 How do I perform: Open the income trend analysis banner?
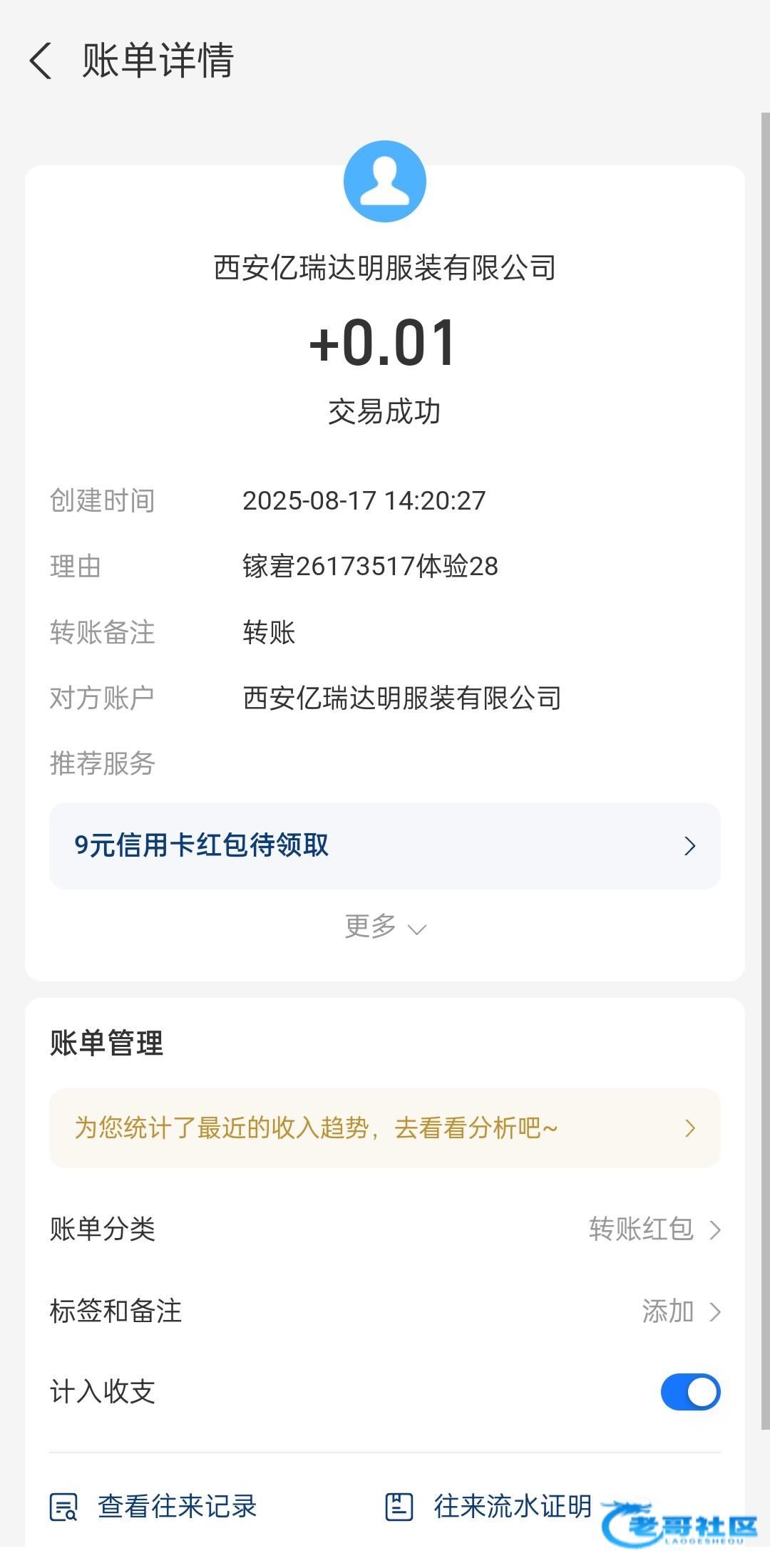point(385,1128)
